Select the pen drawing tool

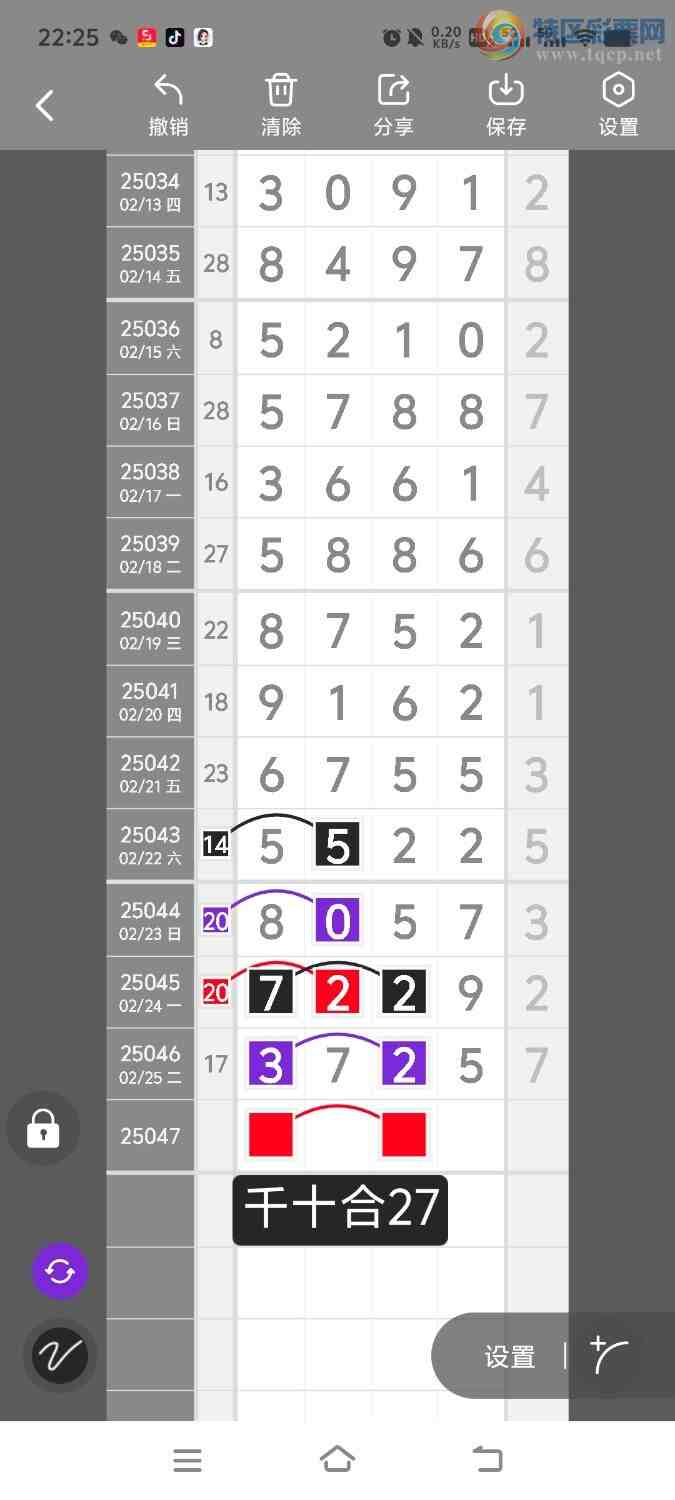click(x=60, y=1355)
